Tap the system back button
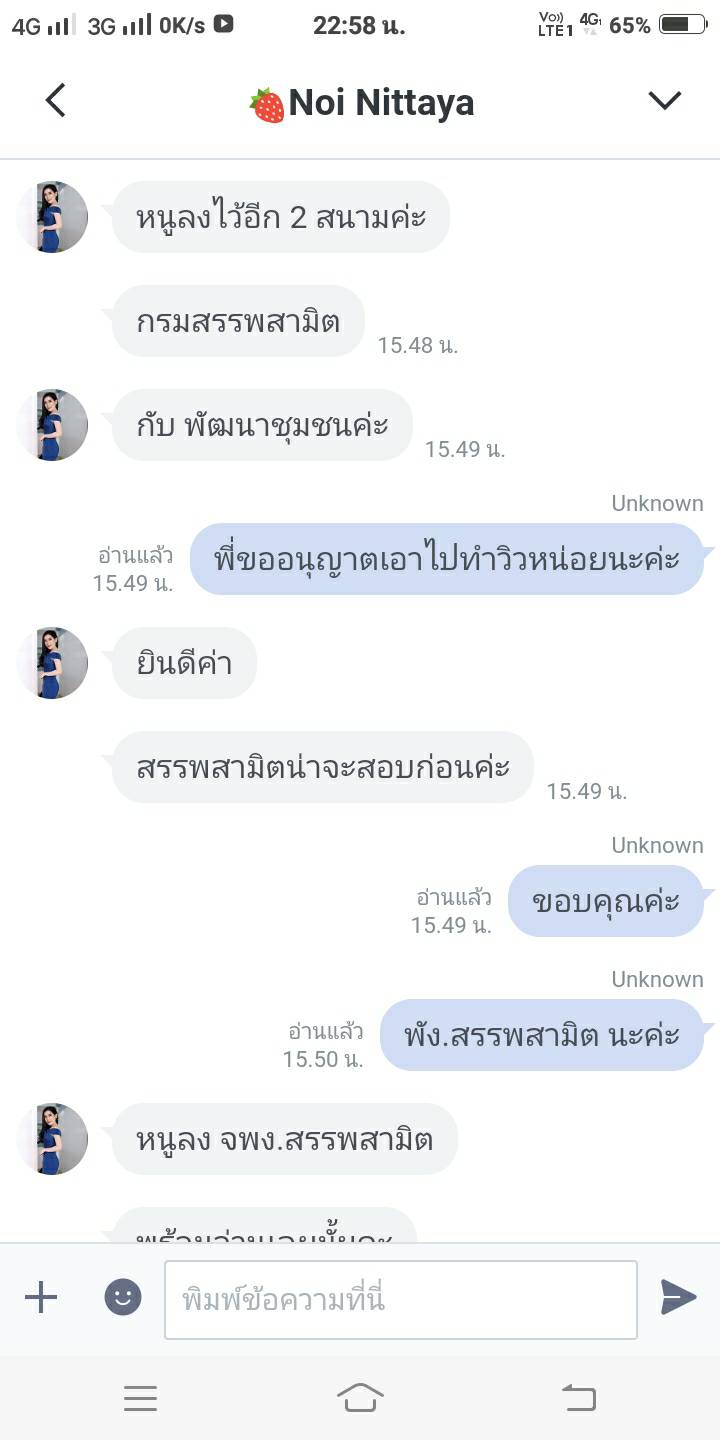 pos(579,1397)
